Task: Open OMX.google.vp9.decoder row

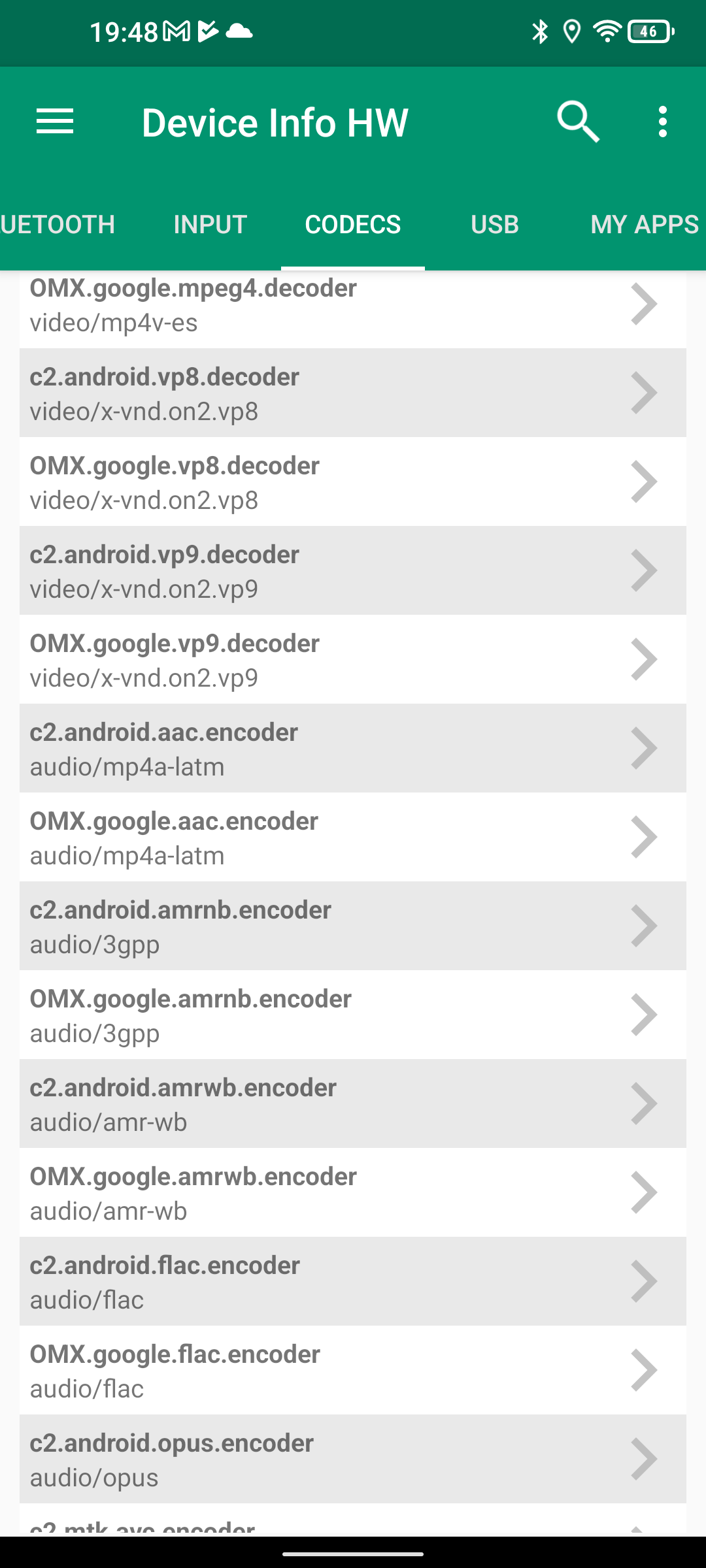Action: [x=353, y=660]
